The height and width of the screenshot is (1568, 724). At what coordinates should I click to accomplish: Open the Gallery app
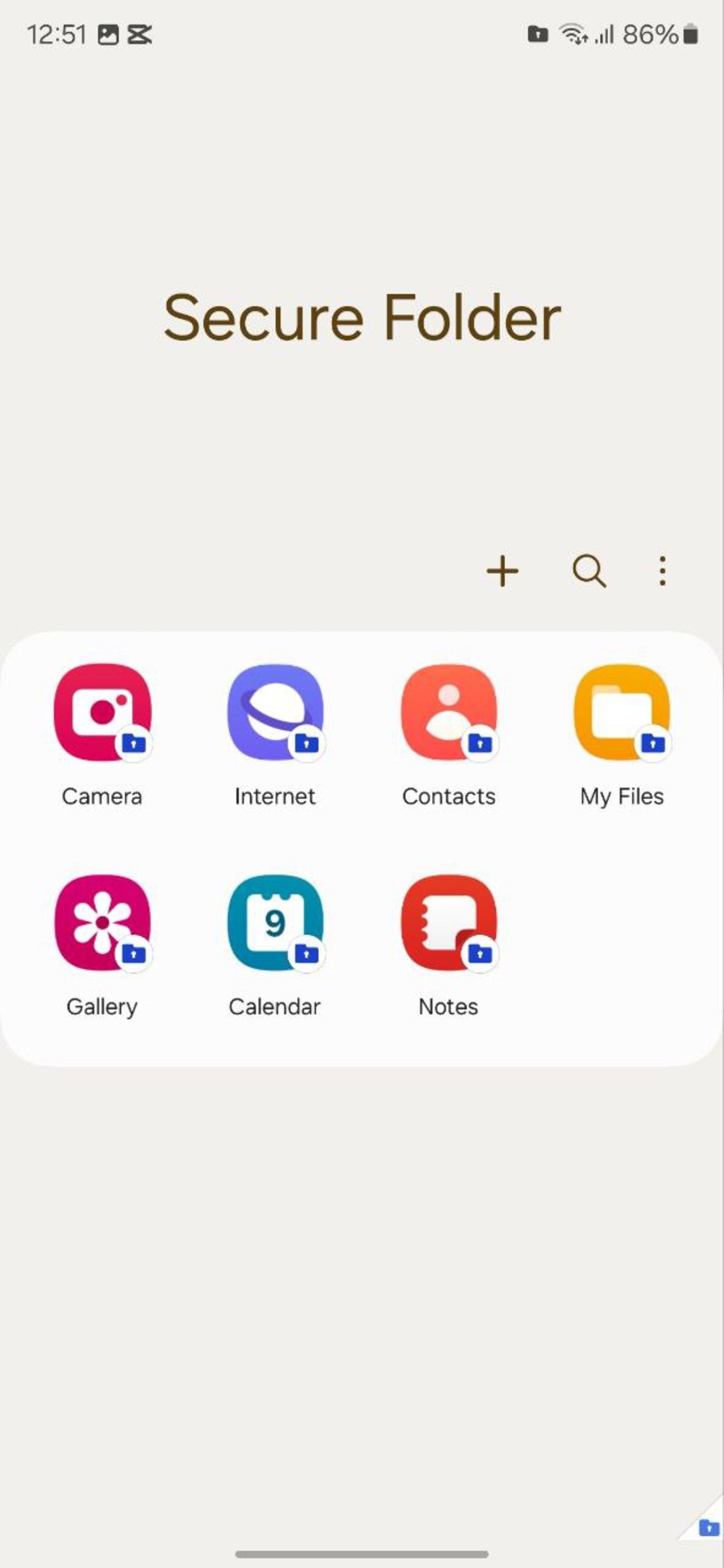click(x=102, y=923)
